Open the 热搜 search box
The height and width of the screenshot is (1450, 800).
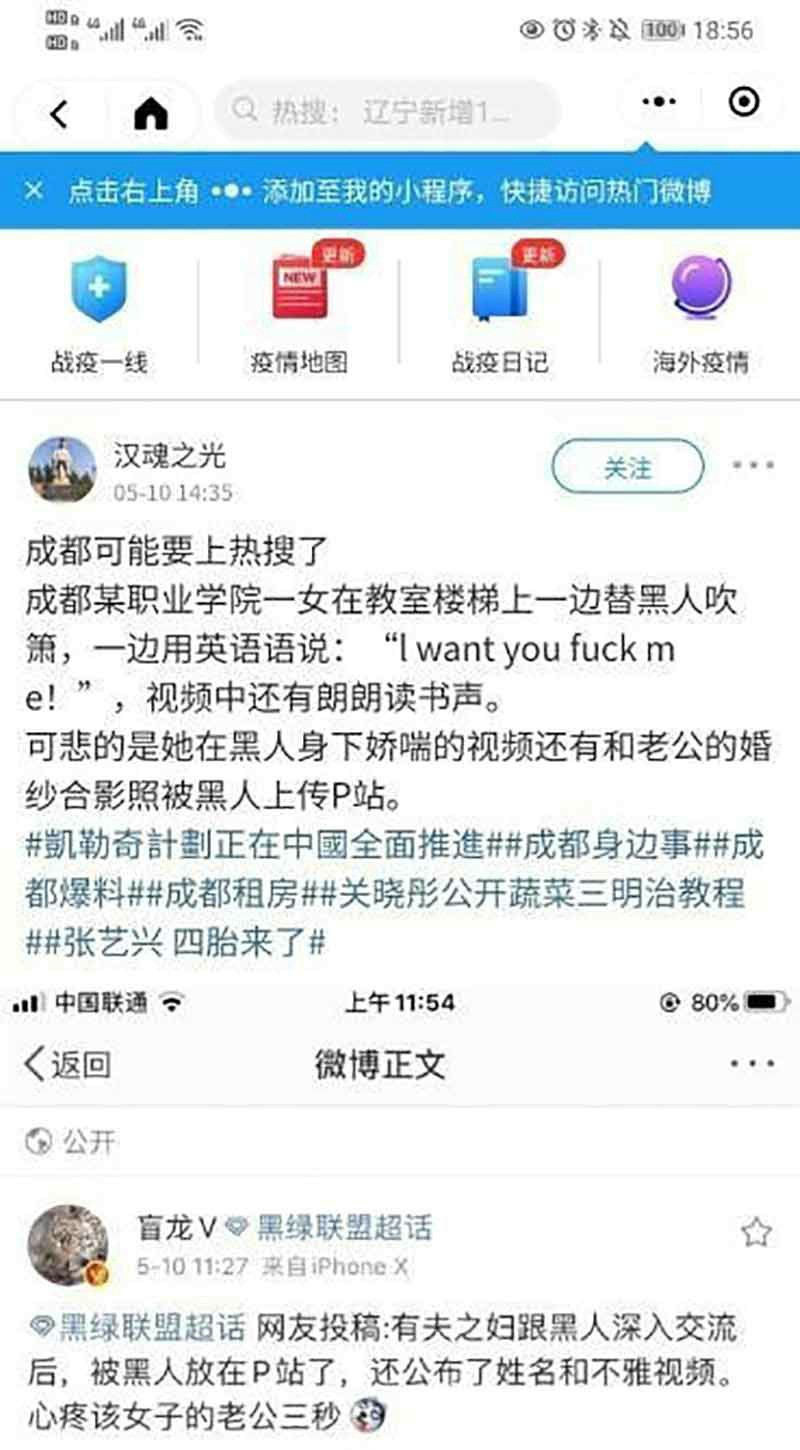[387, 110]
